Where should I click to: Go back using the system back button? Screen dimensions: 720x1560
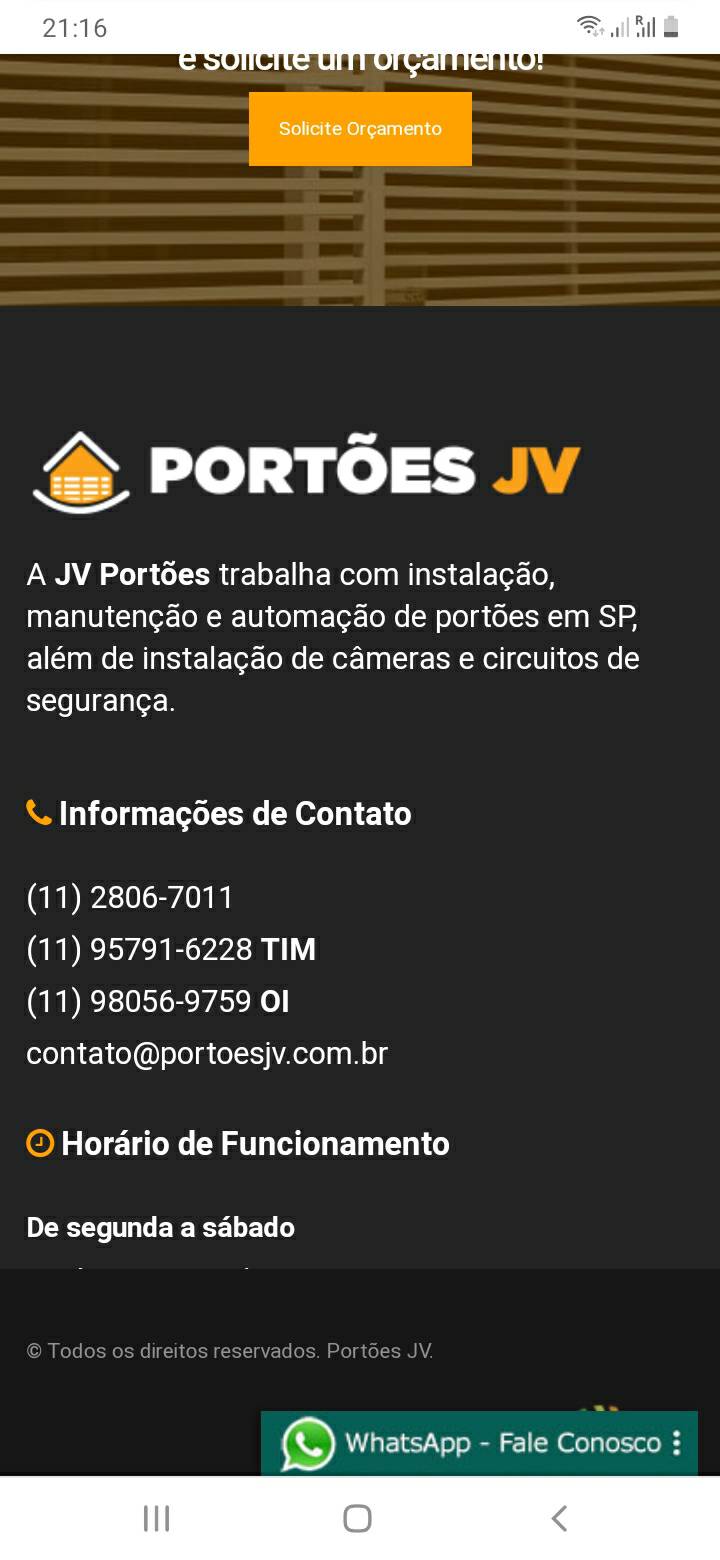[x=560, y=1518]
